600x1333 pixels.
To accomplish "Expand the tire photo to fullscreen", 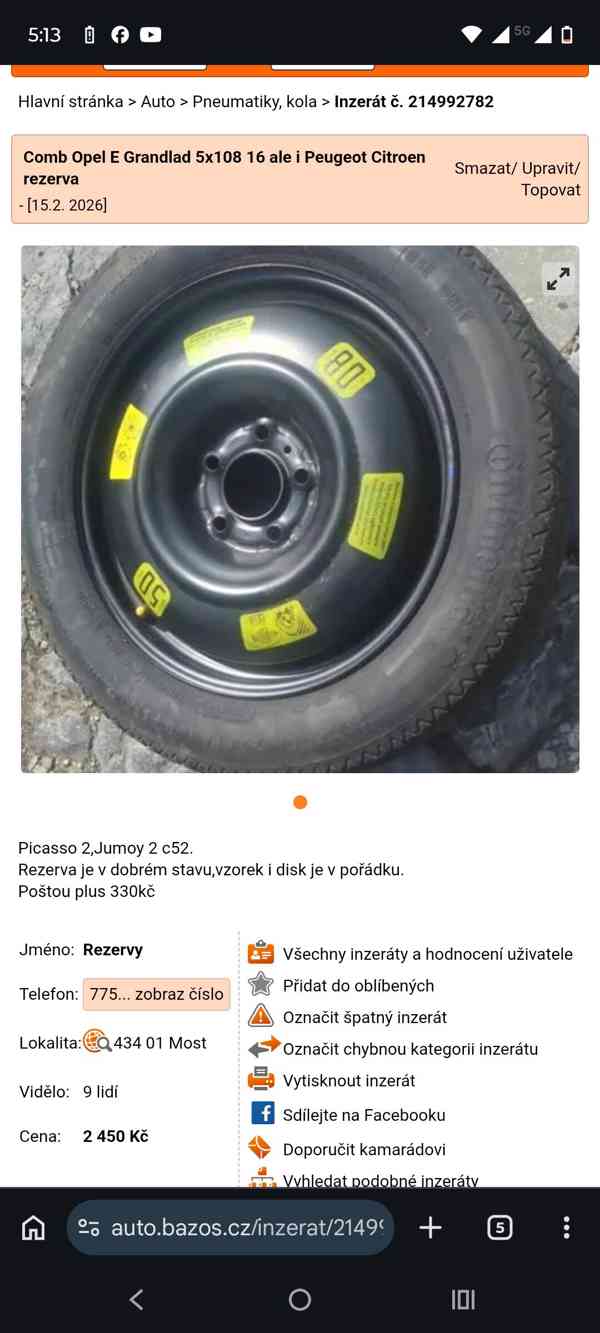I will click(x=557, y=279).
